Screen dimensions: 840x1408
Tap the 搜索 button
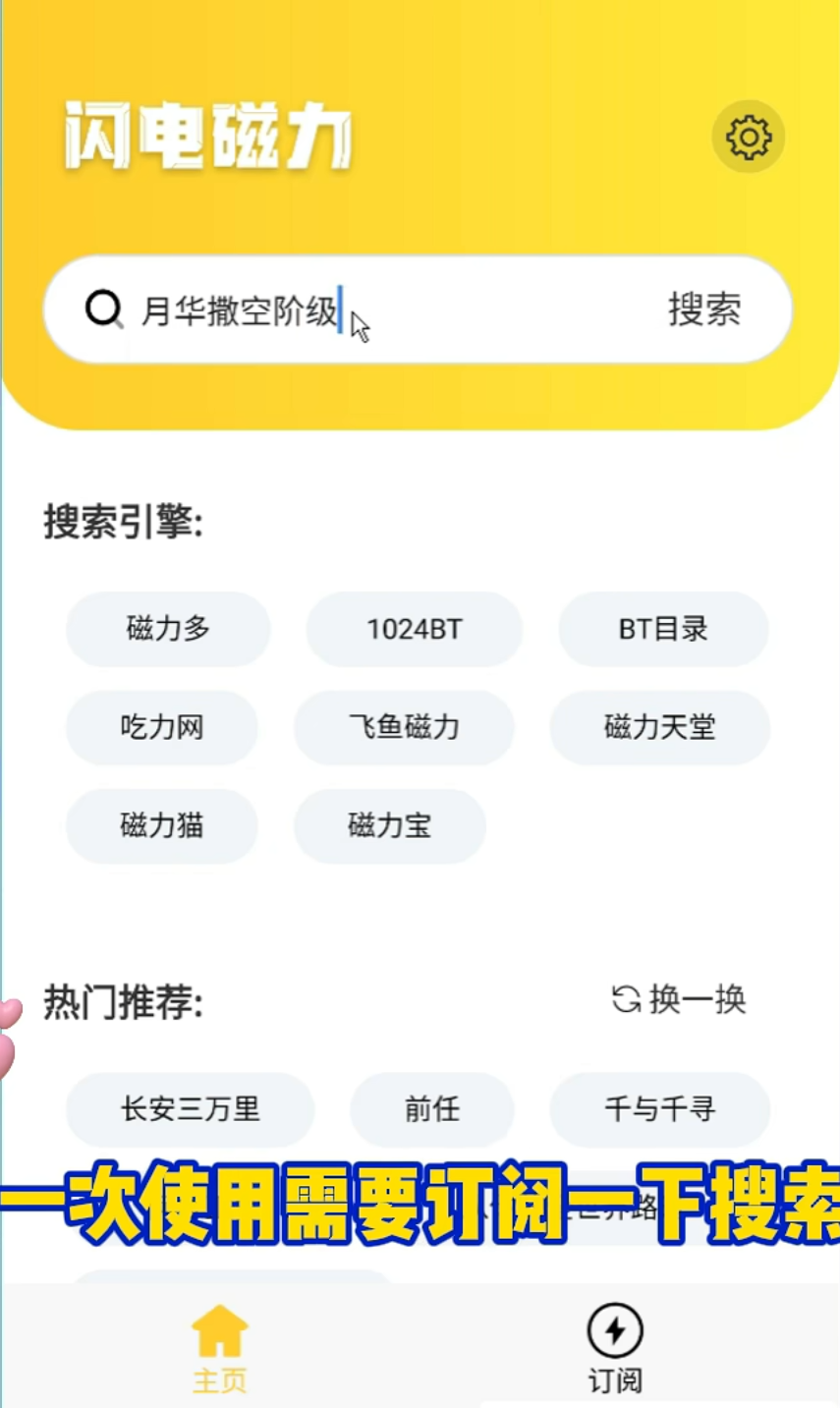(x=703, y=310)
